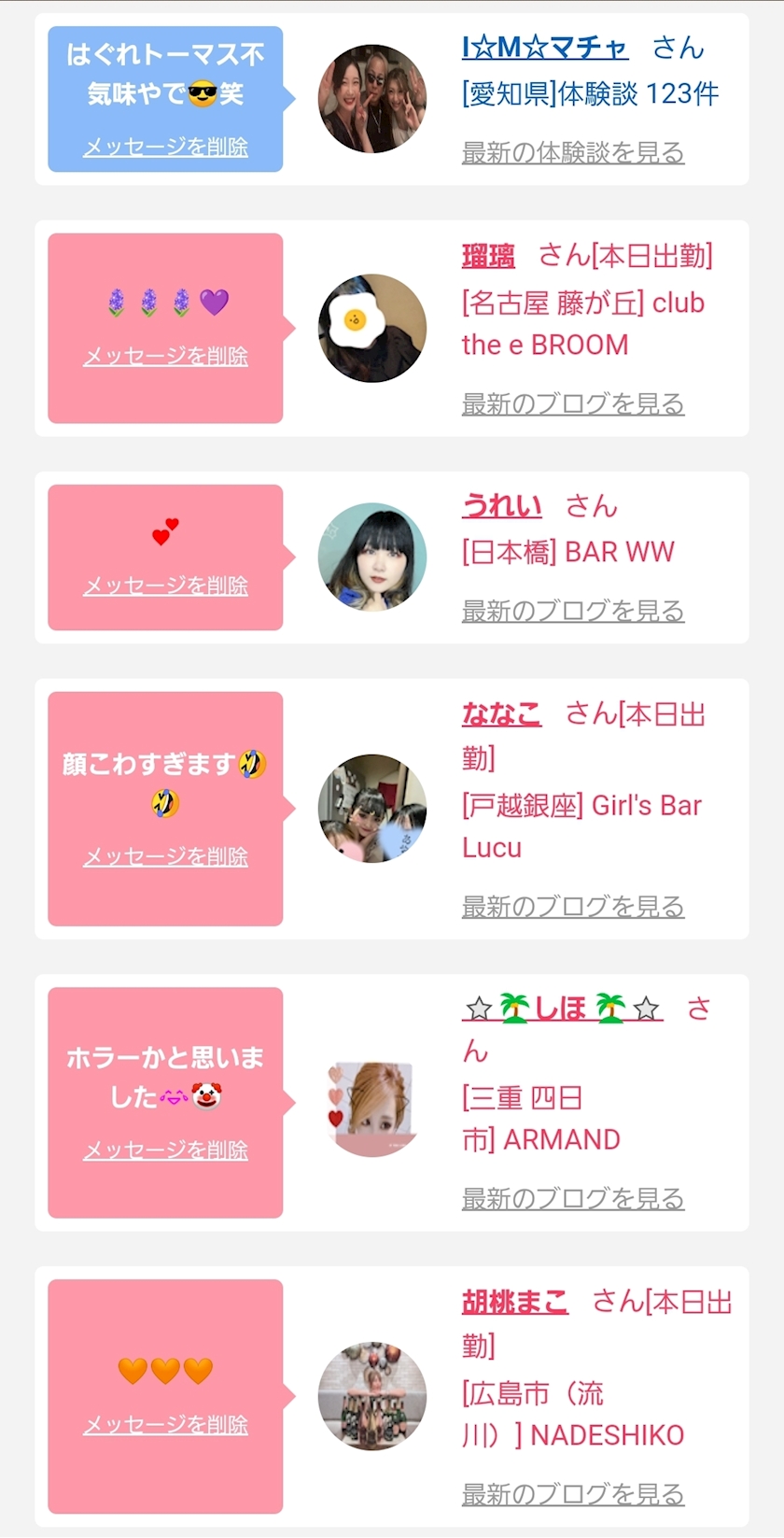Delete the orange hearts message to 胡桃まこ
This screenshot has width=784, height=1538.
(165, 1424)
